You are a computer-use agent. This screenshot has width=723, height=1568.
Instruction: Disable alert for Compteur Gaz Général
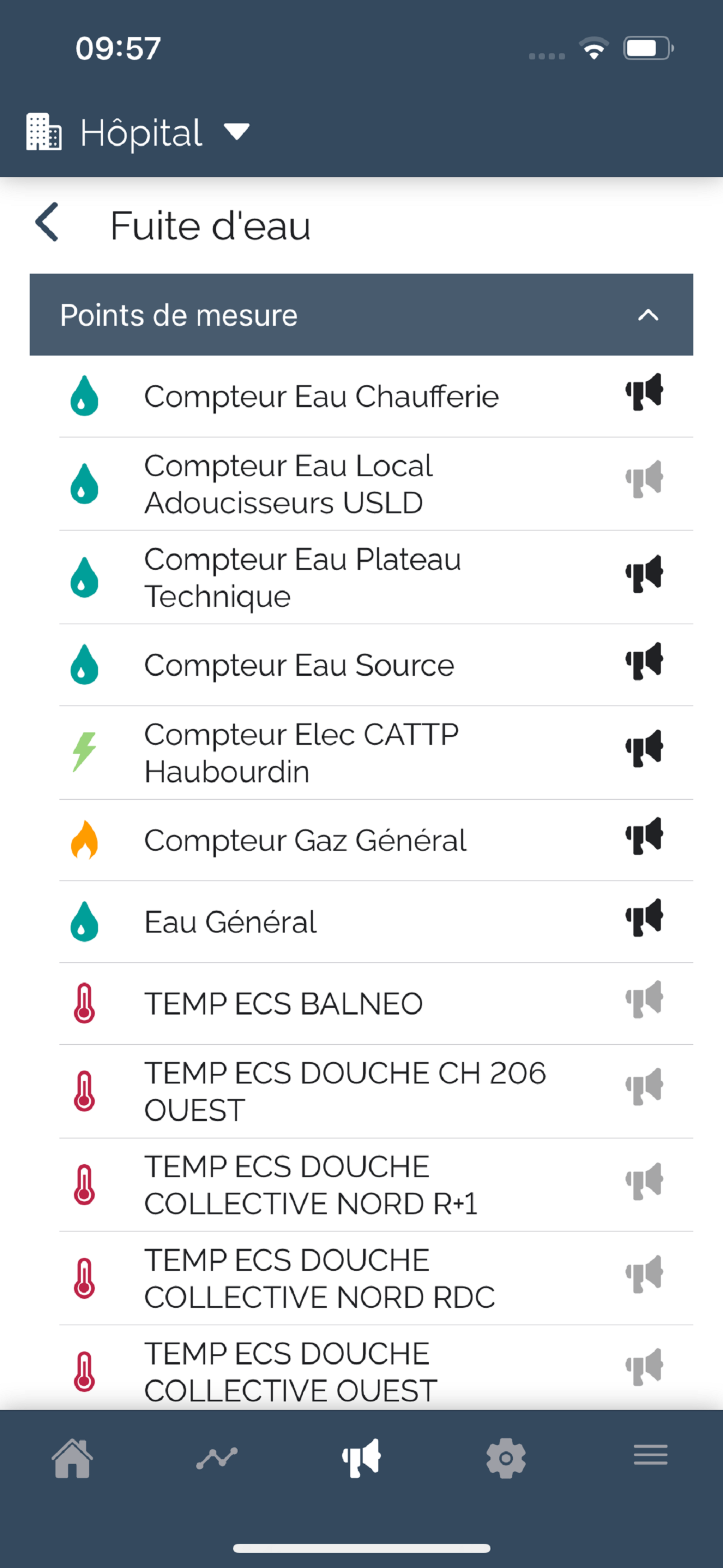coord(644,836)
